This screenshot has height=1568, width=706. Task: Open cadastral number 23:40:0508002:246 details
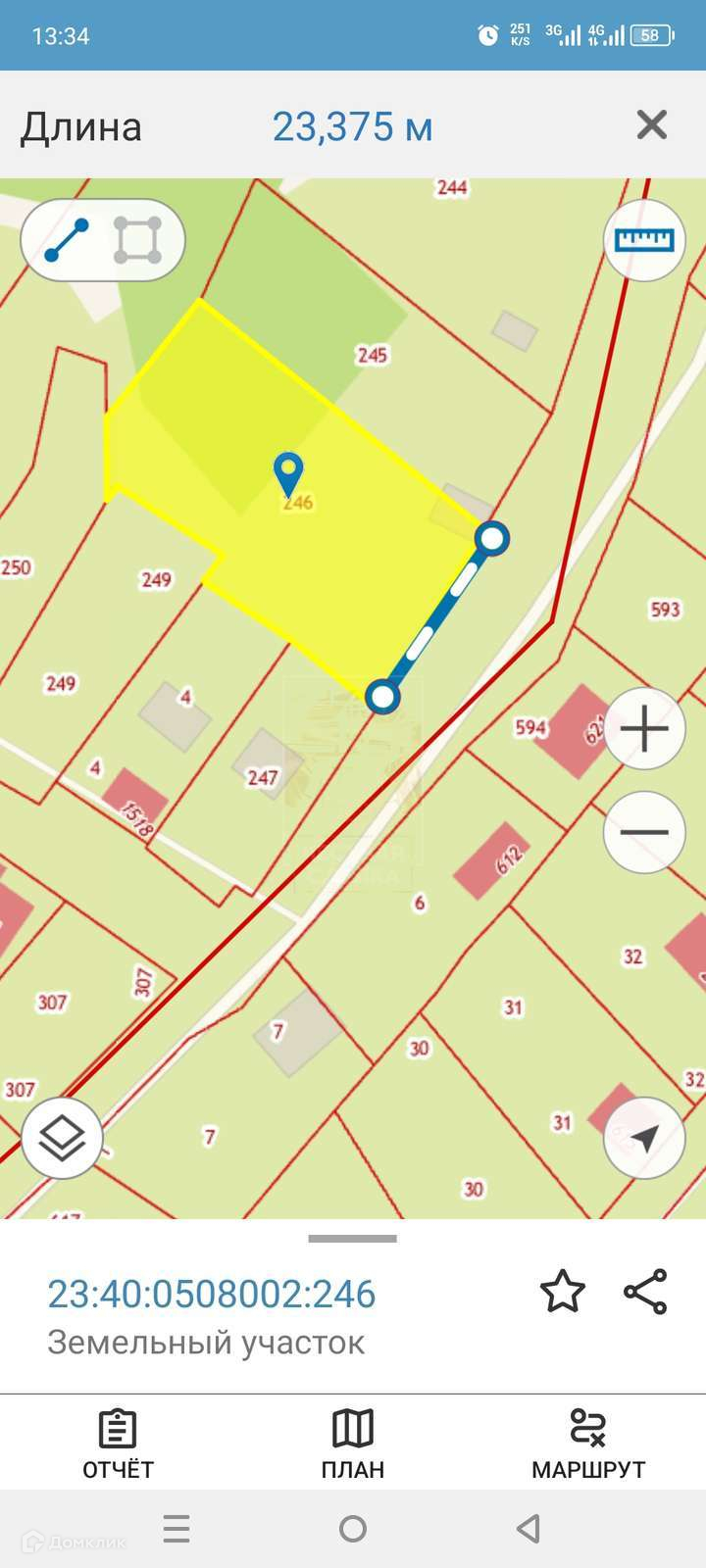click(x=212, y=1294)
